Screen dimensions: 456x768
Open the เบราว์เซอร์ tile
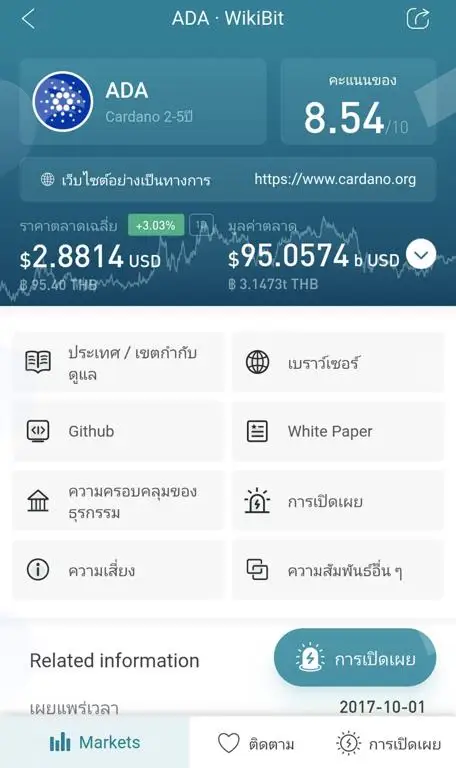click(x=338, y=362)
